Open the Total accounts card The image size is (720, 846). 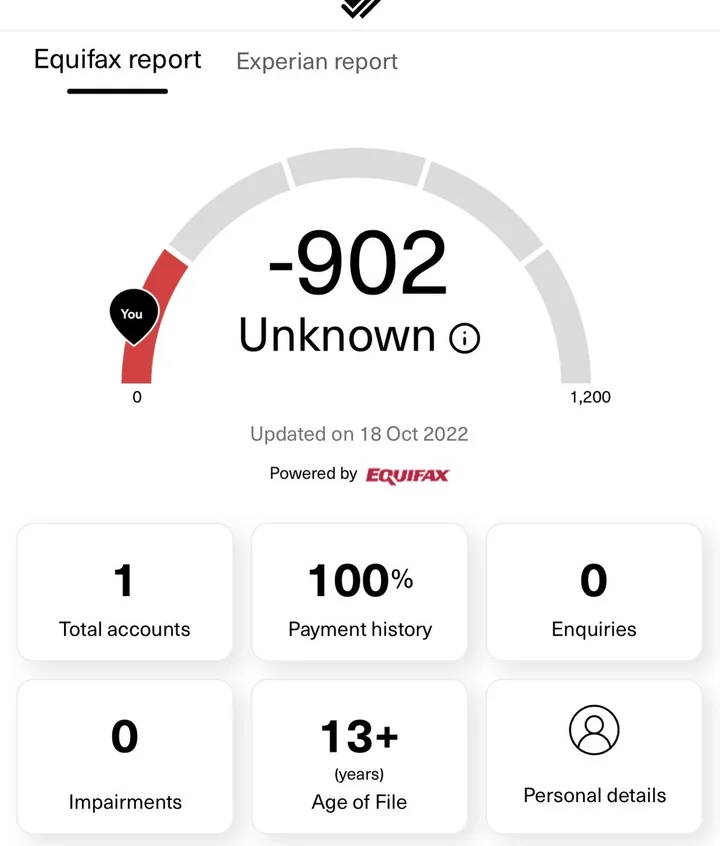point(125,592)
